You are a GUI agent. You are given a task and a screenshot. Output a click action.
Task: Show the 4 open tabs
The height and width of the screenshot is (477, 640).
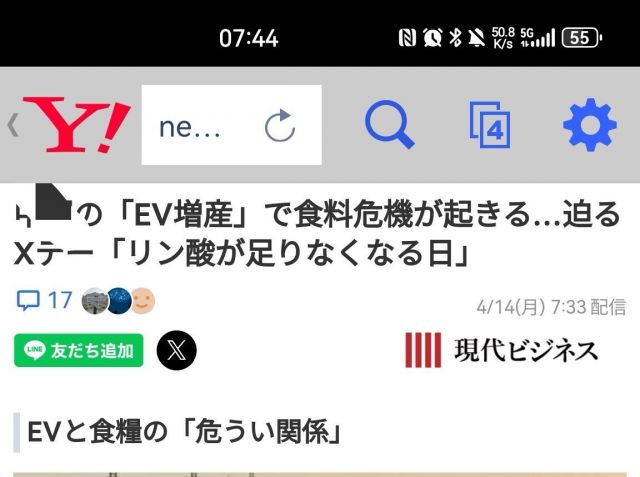click(490, 125)
